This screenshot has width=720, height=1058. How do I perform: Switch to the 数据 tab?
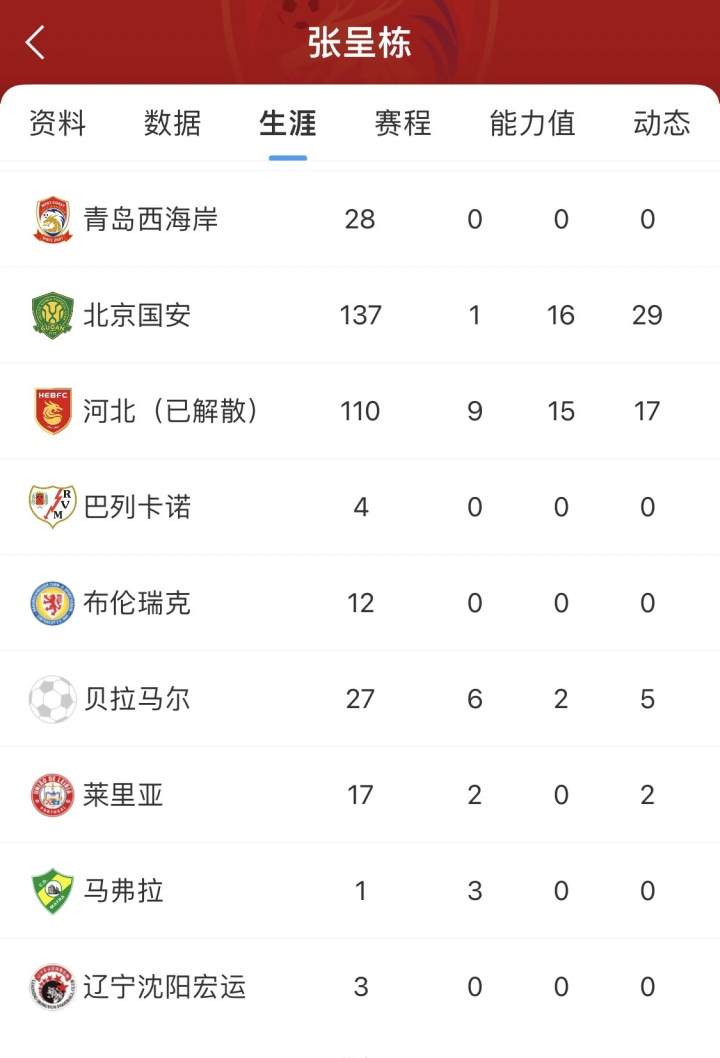pos(172,123)
